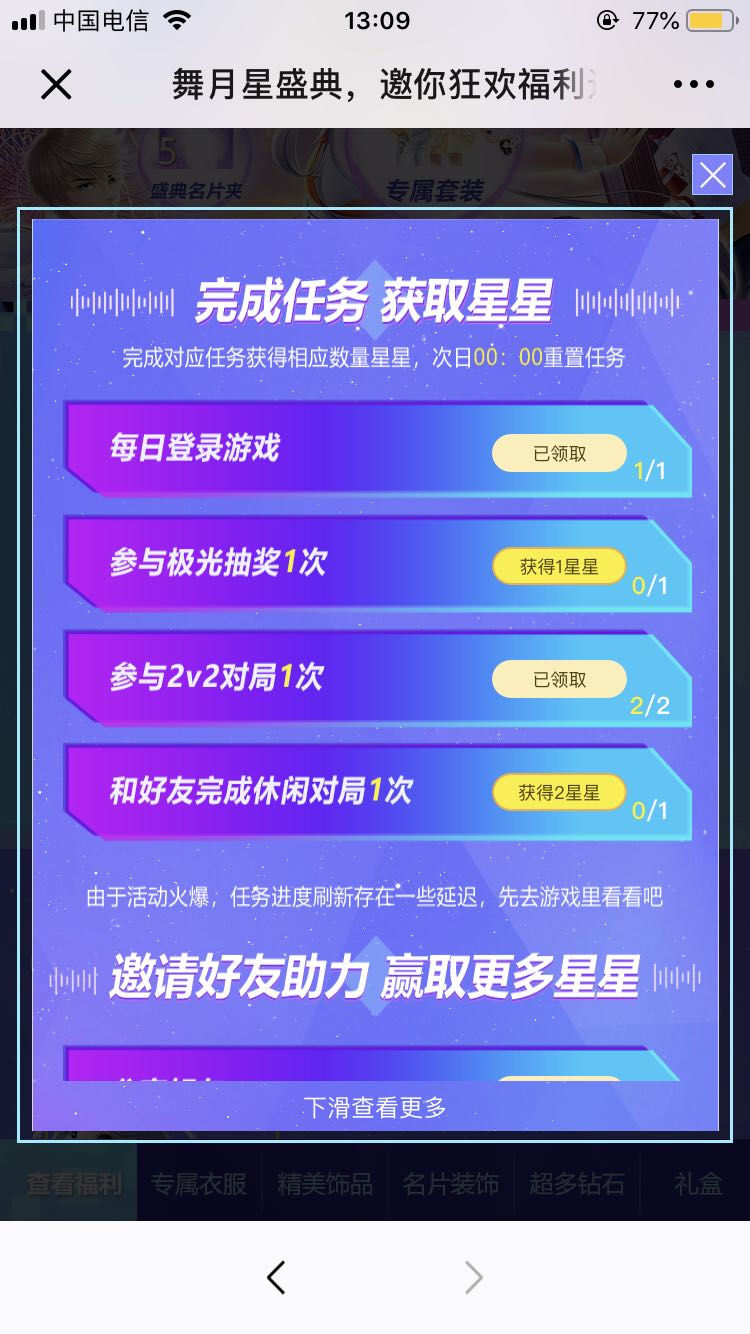Viewport: 750px width, 1334px height.
Task: Tap 已领取 button for 参与2v2对局
Action: click(x=559, y=680)
